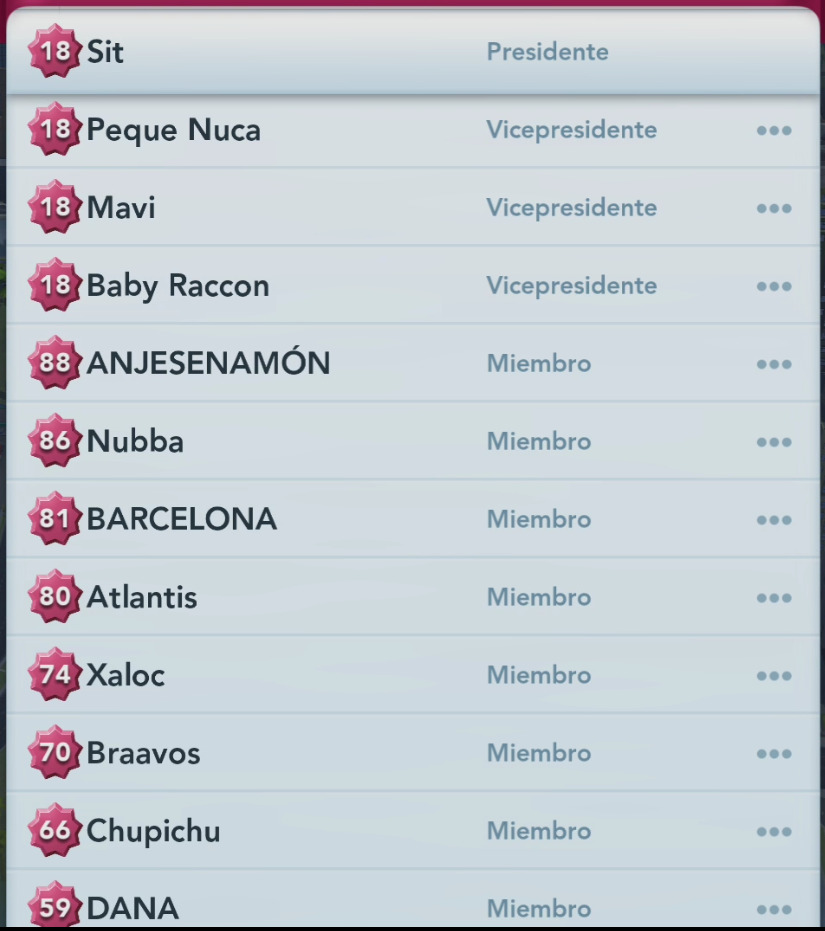Open the options menu for Peque Nuca
825x931 pixels.
(774, 131)
